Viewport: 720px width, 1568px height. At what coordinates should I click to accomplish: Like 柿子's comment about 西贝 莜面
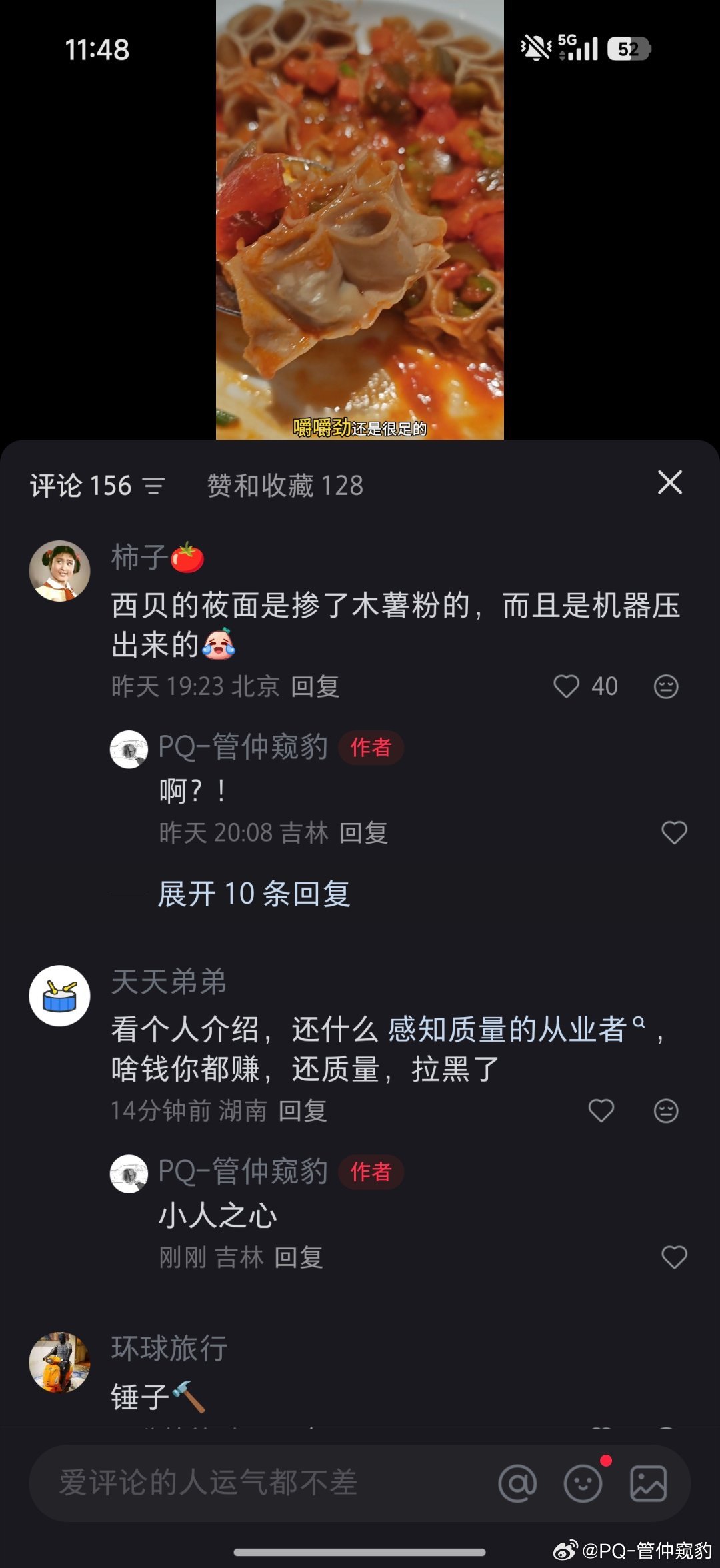567,686
